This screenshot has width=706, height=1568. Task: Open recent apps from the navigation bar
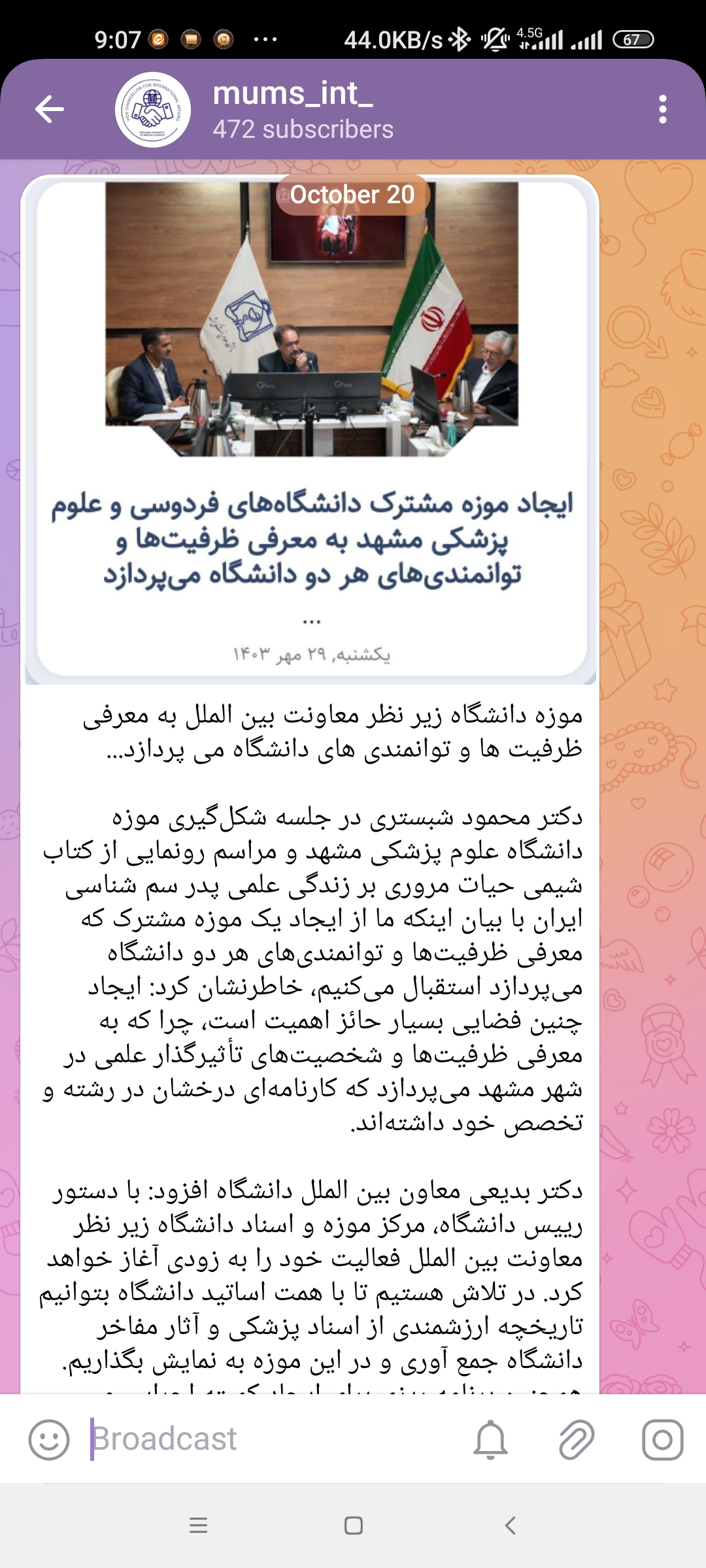(x=198, y=1526)
